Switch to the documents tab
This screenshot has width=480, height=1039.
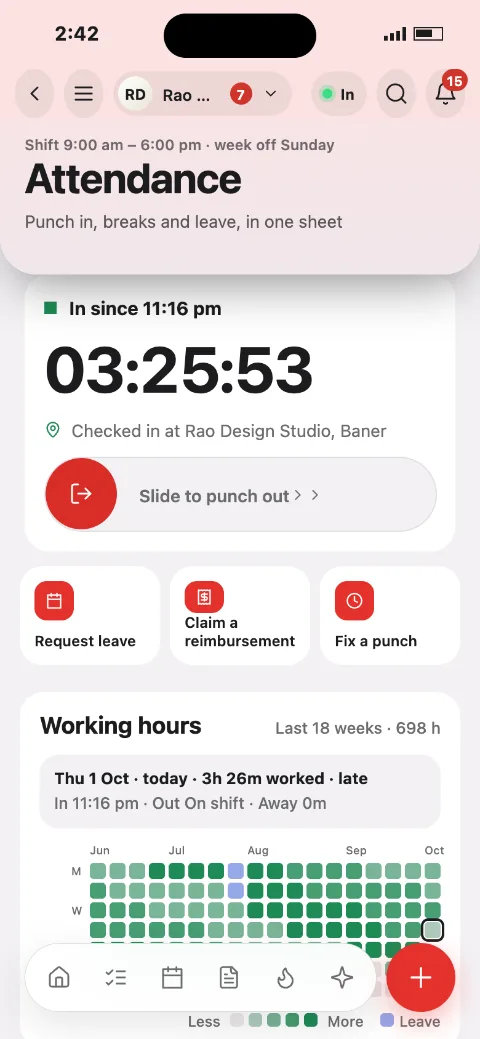pyautogui.click(x=229, y=977)
